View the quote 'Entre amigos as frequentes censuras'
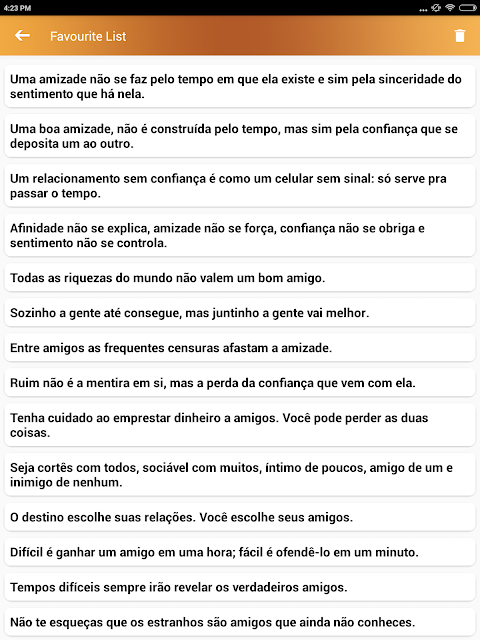Screen dimensions: 480x640 click(x=240, y=348)
